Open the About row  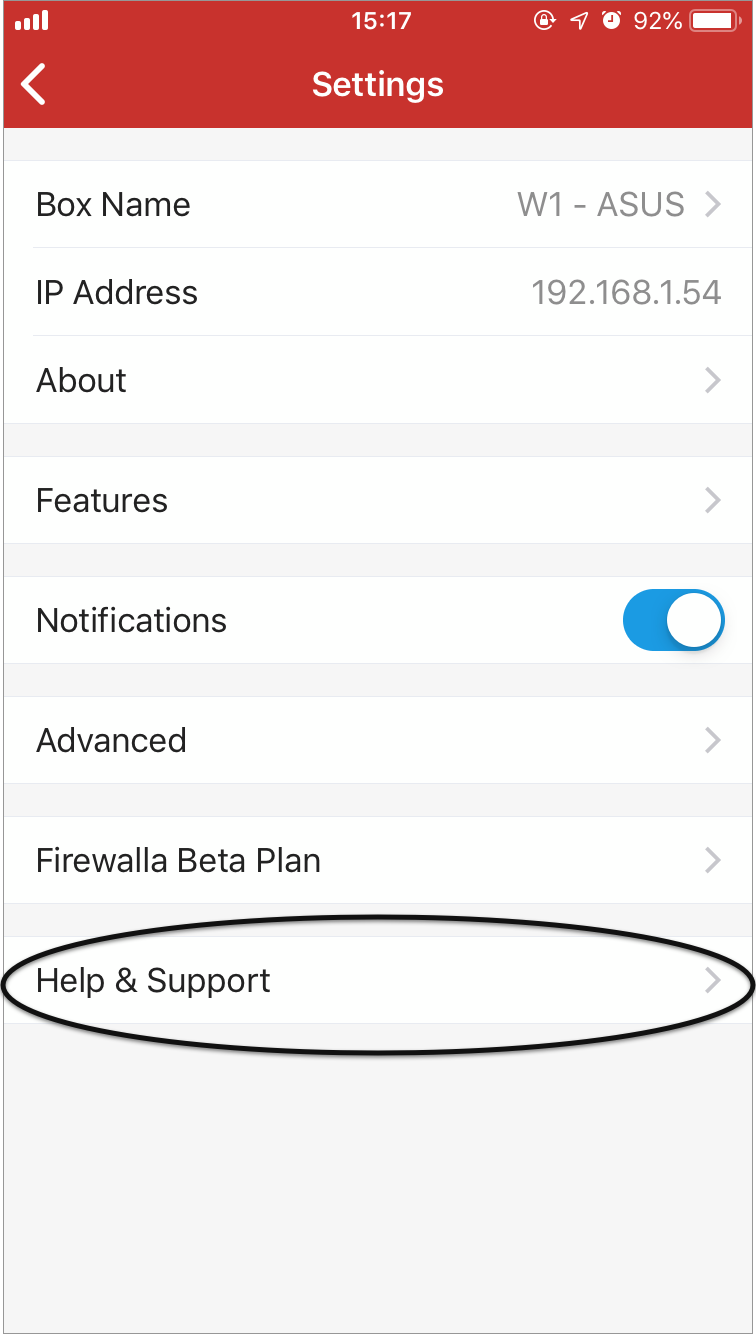pyautogui.click(x=378, y=380)
